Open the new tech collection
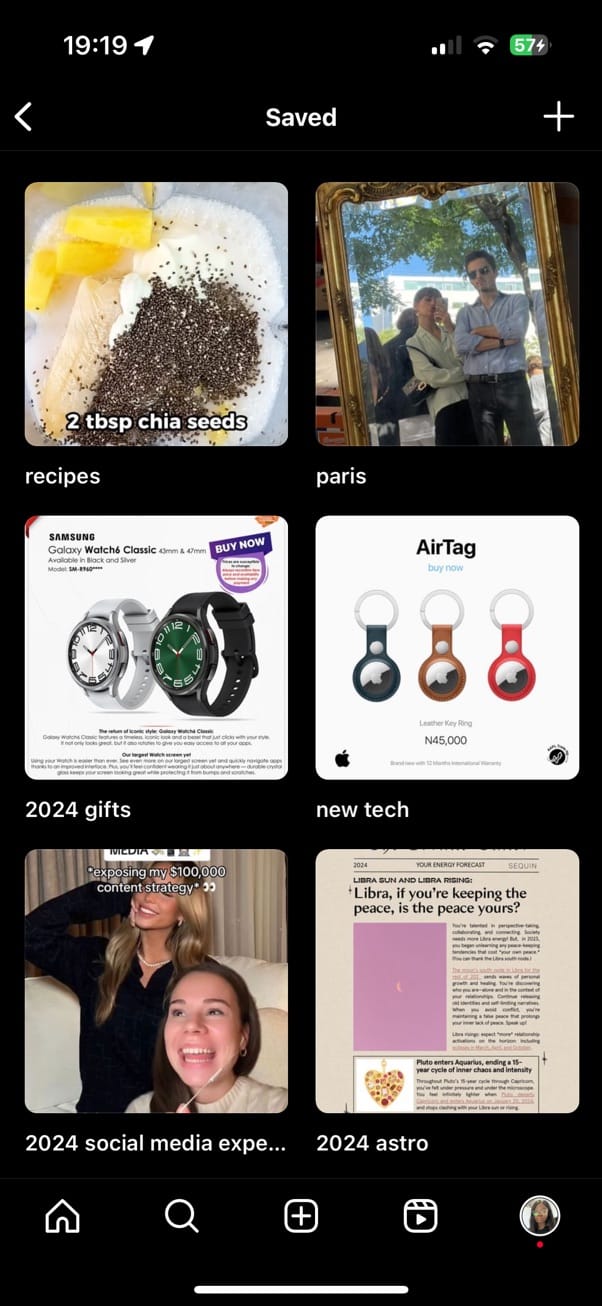The image size is (602, 1306). click(447, 648)
